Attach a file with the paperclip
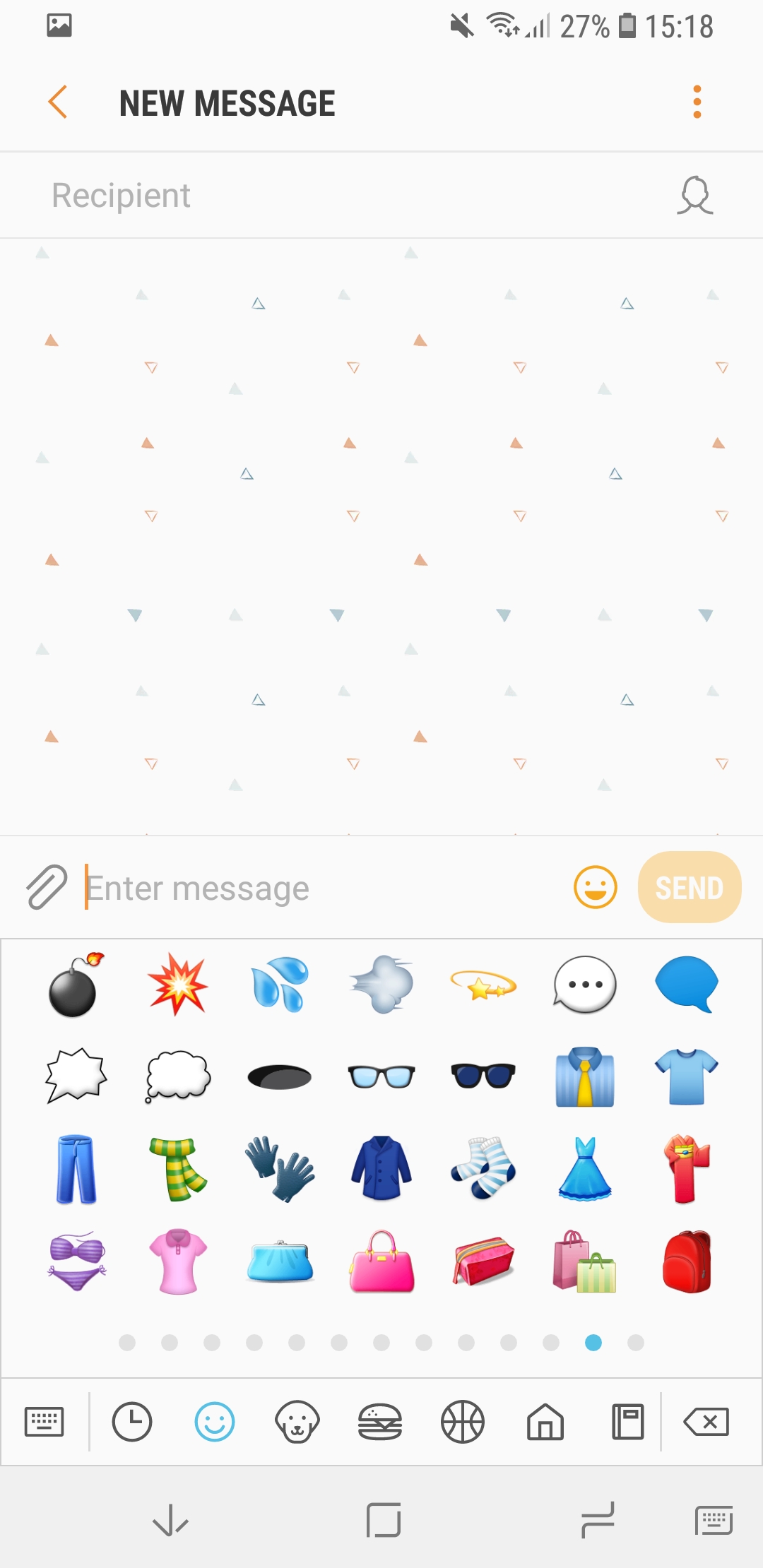This screenshot has height=1568, width=763. tap(47, 887)
